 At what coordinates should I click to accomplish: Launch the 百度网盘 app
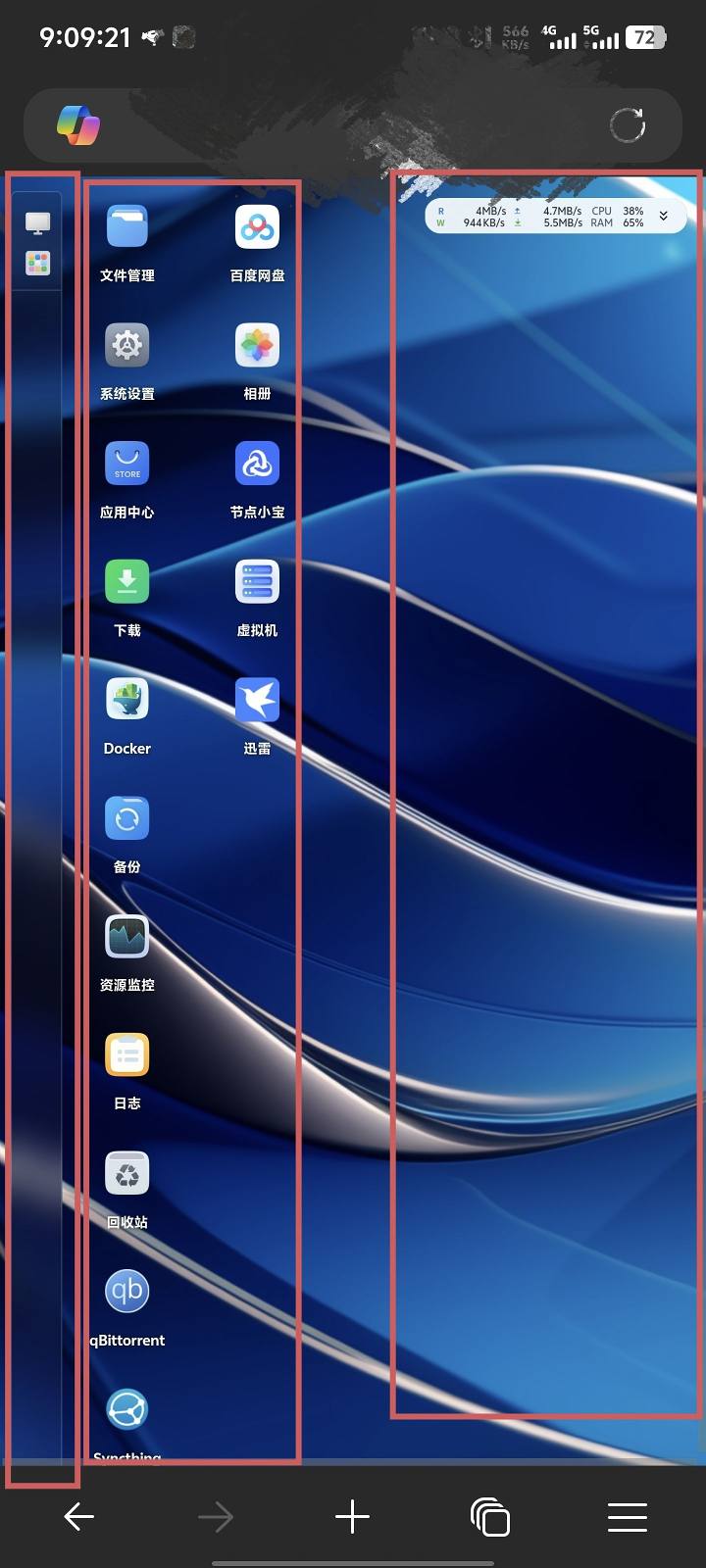[257, 227]
